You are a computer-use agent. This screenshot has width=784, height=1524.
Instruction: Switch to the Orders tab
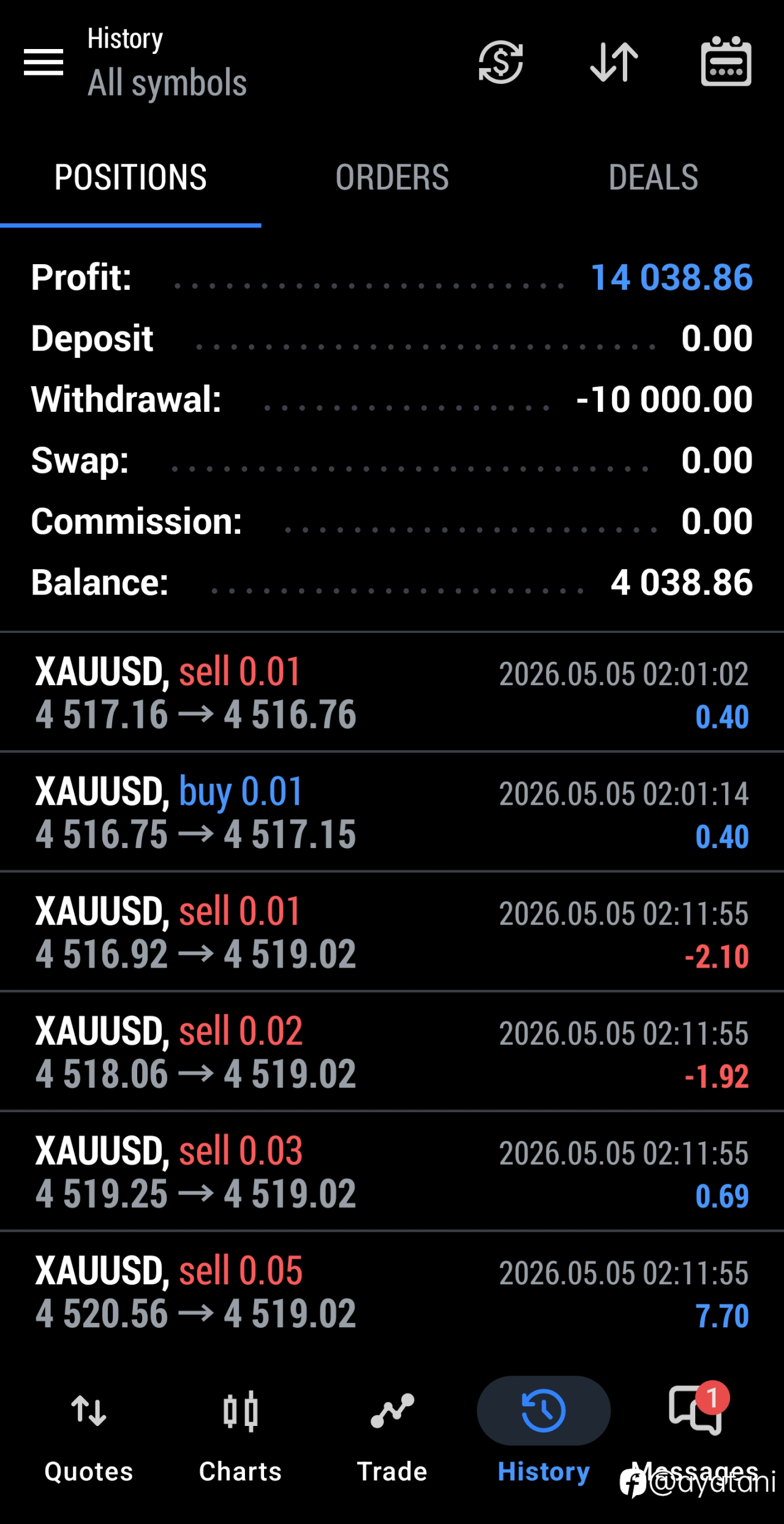392,178
